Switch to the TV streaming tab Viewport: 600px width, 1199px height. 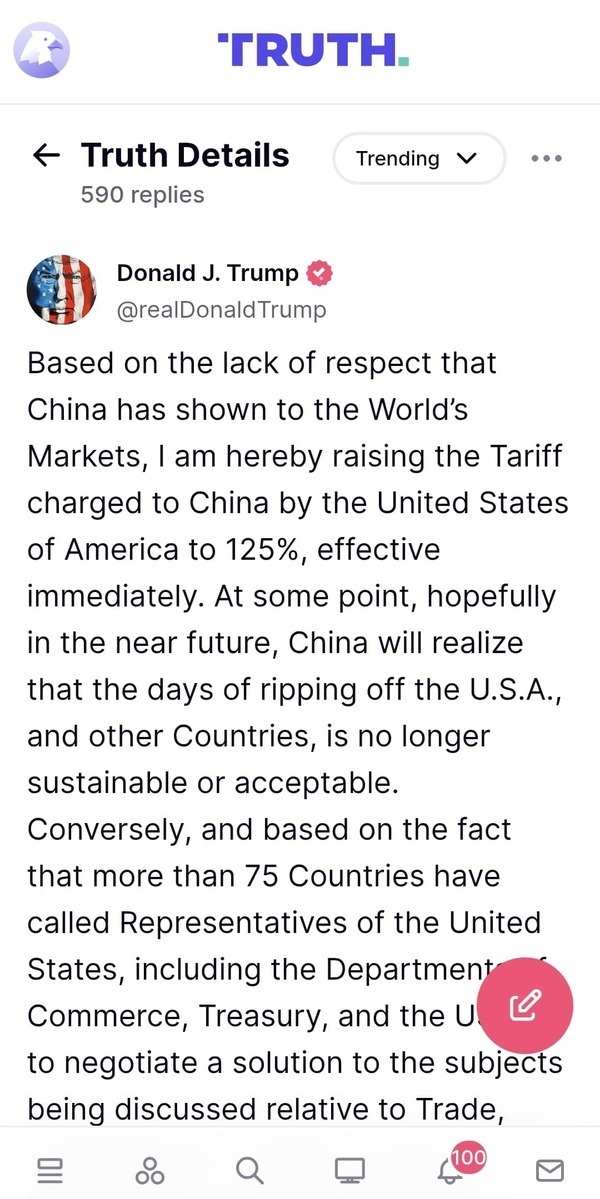pyautogui.click(x=350, y=1170)
